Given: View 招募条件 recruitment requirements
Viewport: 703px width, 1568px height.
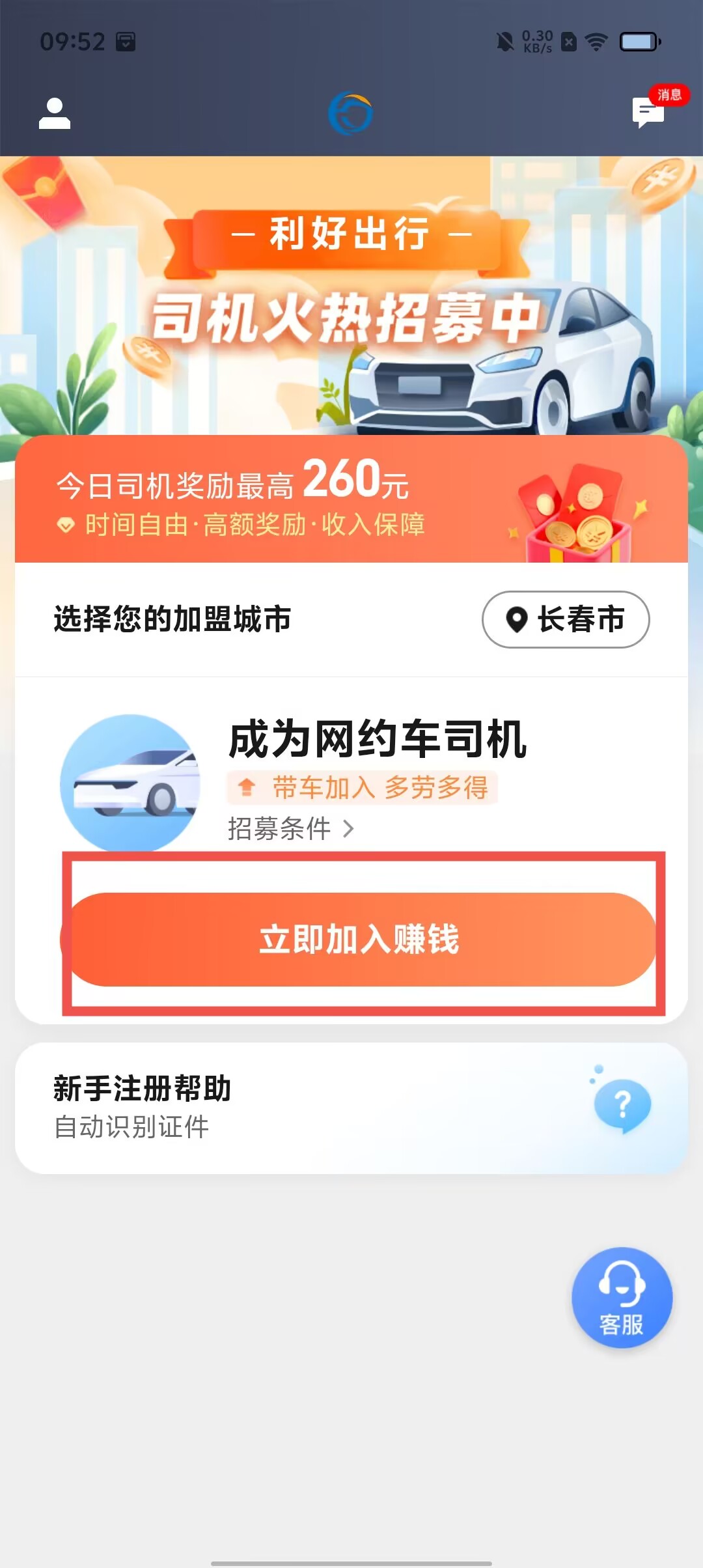Looking at the screenshot, I should 290,829.
